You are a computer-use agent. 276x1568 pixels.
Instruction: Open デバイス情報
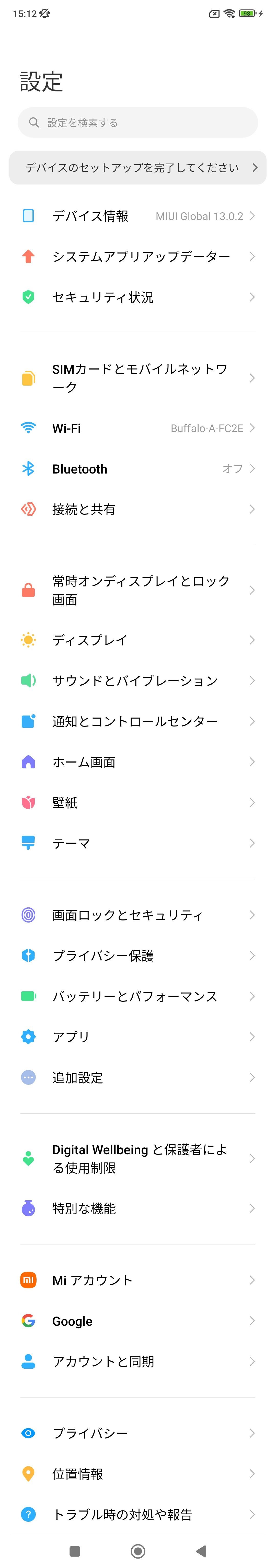click(x=138, y=216)
